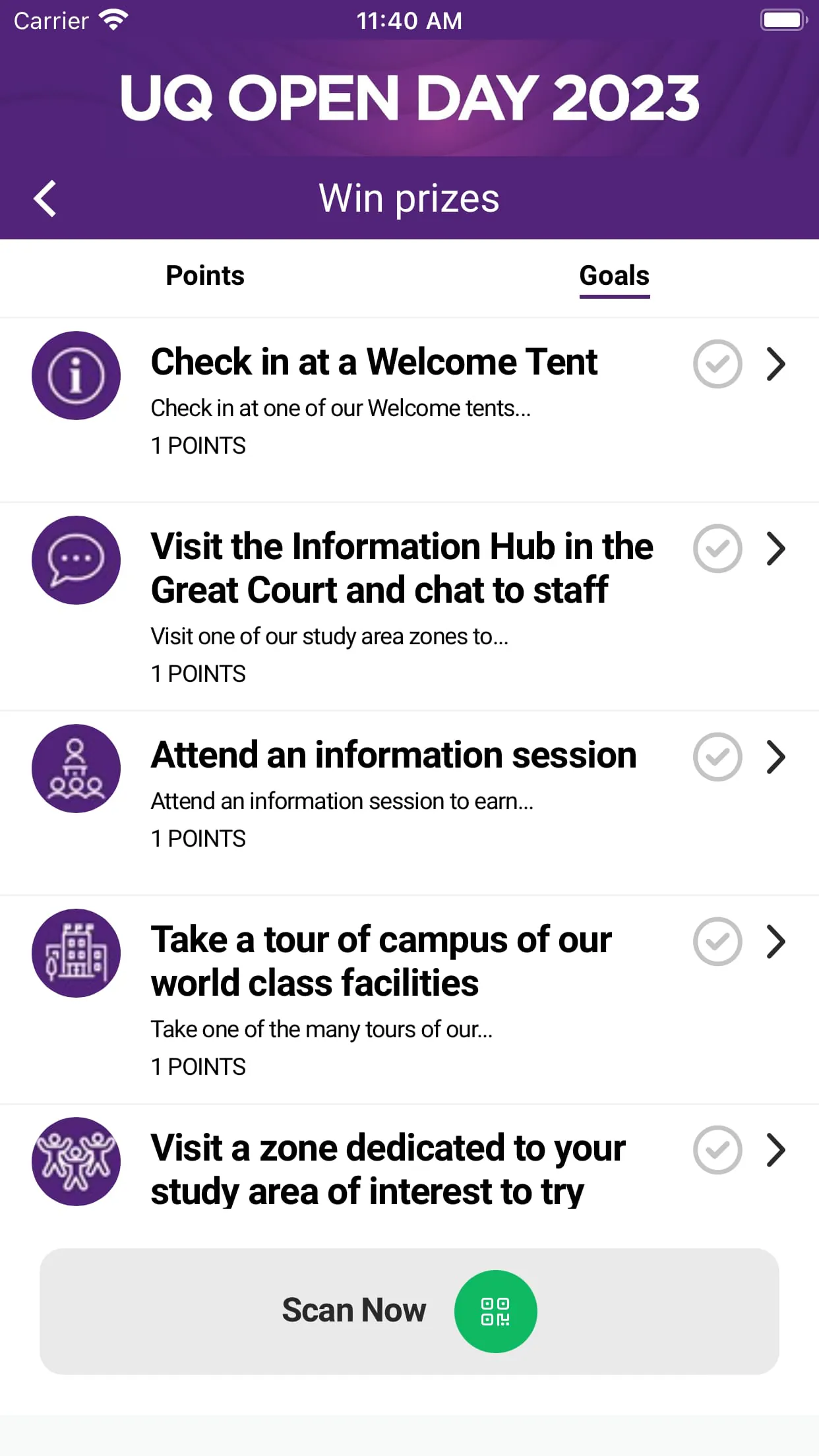Click the battery indicator
Image resolution: width=819 pixels, height=1456 pixels.
(783, 19)
